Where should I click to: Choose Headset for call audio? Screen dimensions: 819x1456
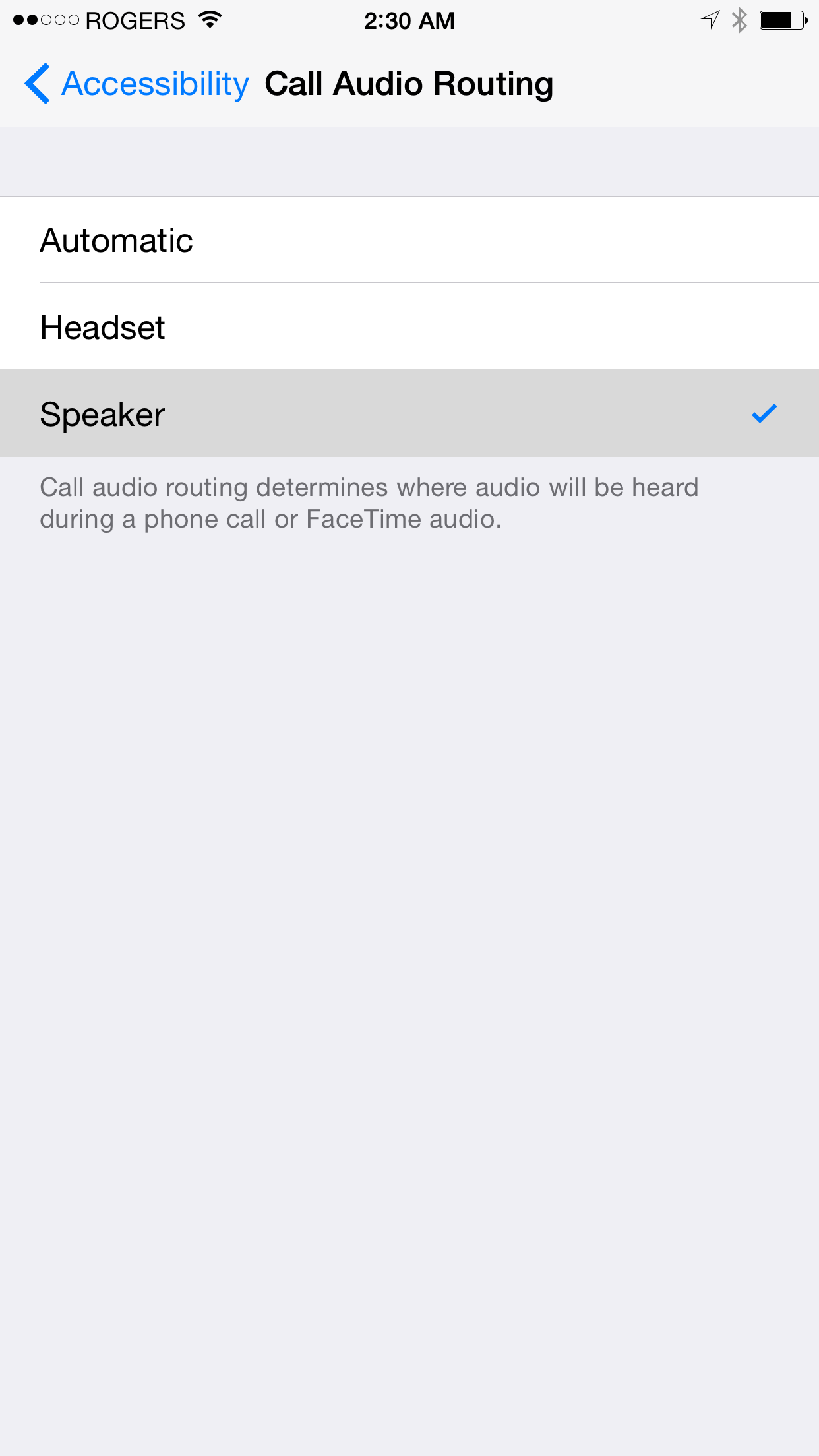(409, 327)
